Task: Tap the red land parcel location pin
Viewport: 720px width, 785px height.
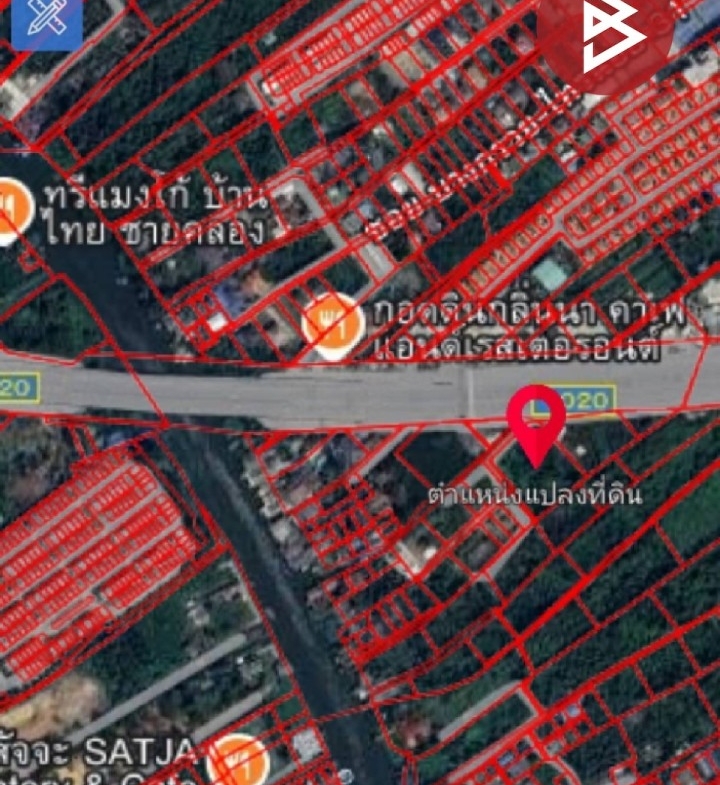Action: 536,419
